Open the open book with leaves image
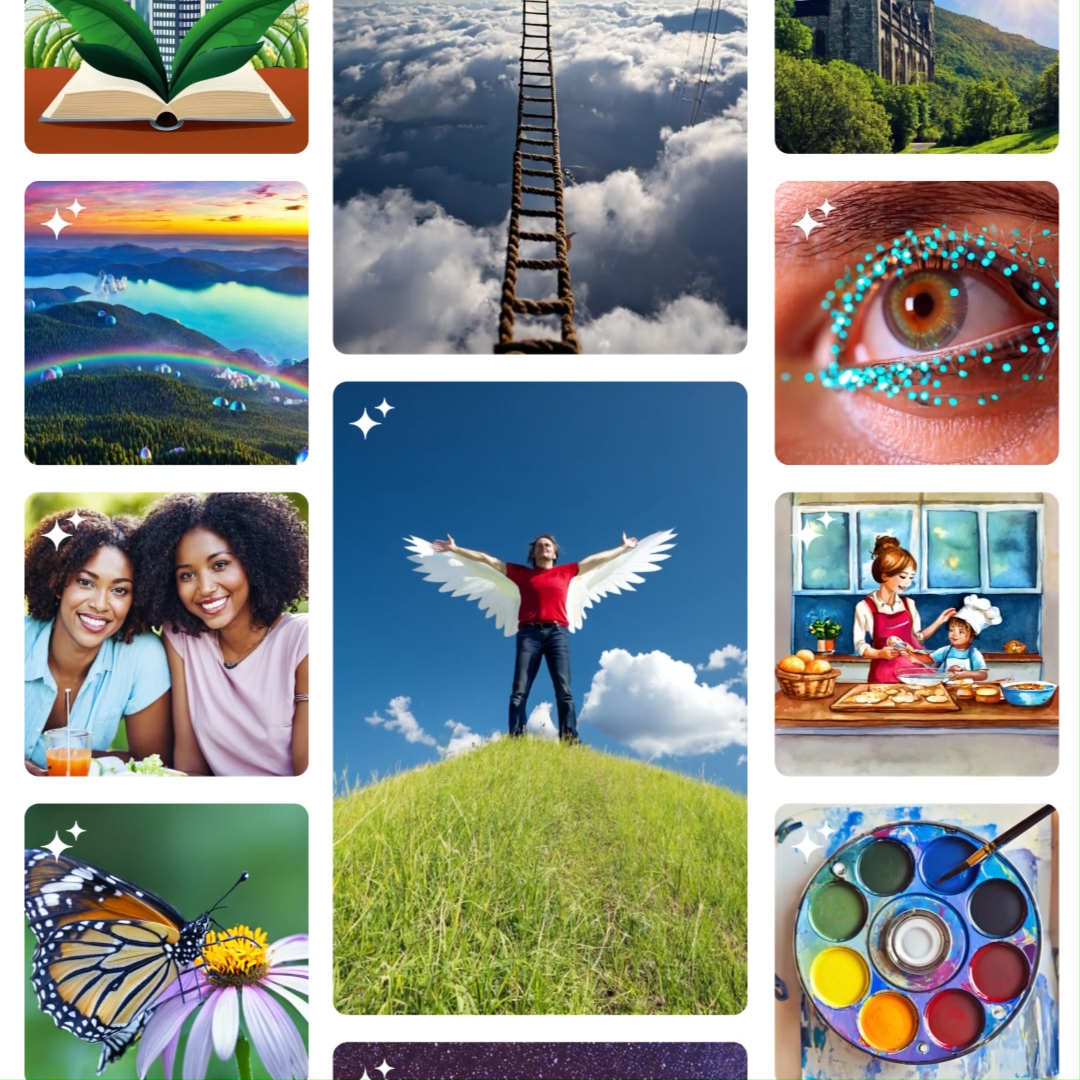This screenshot has height=1080, width=1080. [166, 76]
